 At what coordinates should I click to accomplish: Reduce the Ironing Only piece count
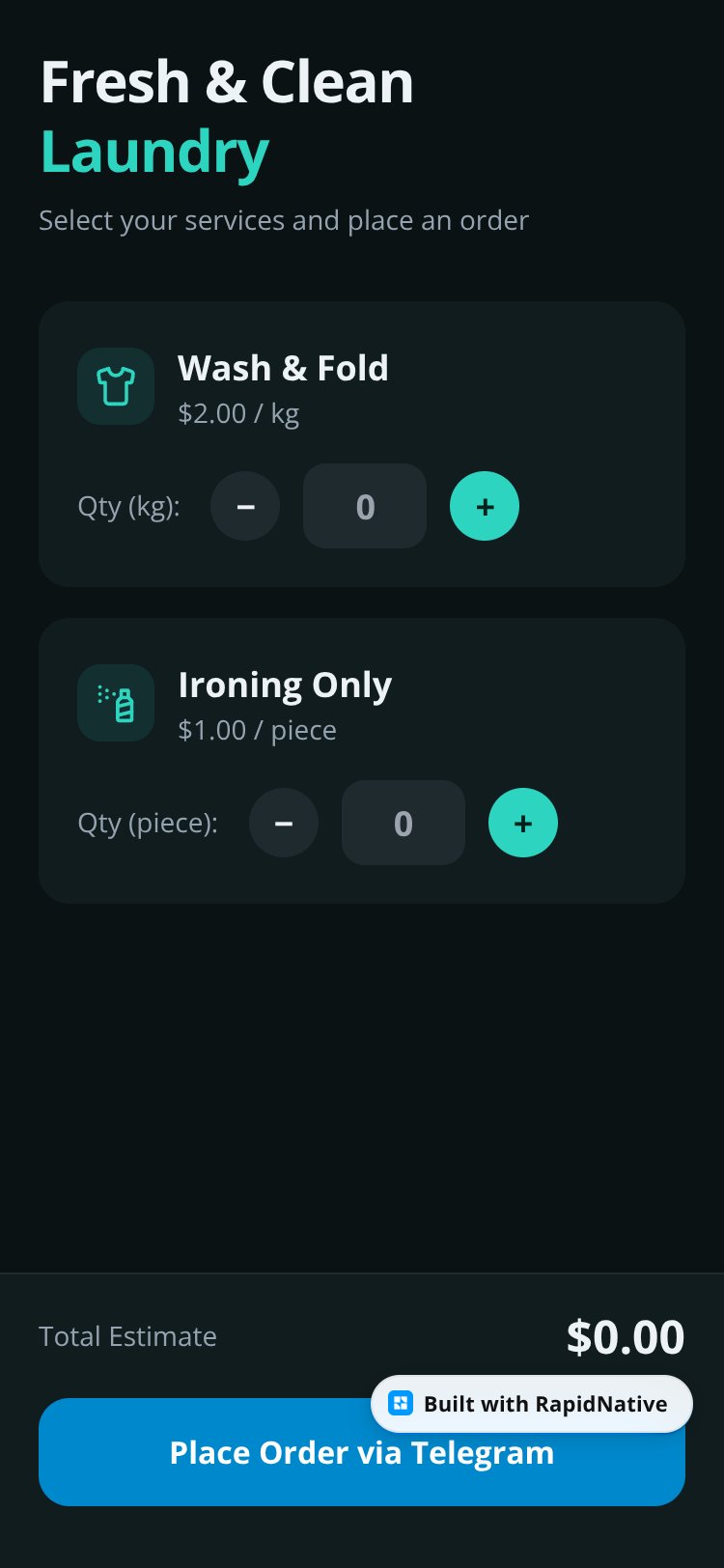[284, 823]
